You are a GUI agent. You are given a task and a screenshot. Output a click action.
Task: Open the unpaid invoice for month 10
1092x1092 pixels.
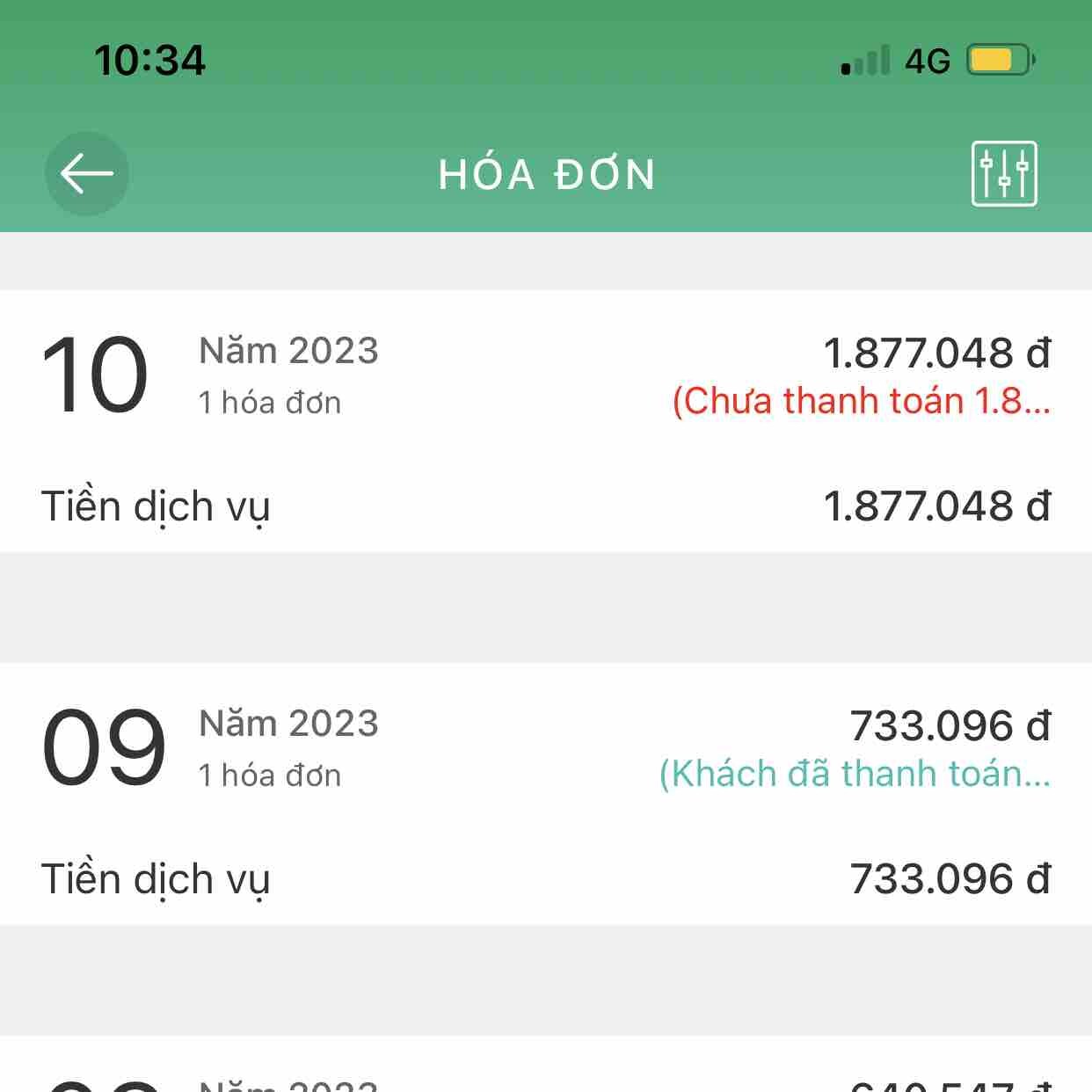[545, 420]
